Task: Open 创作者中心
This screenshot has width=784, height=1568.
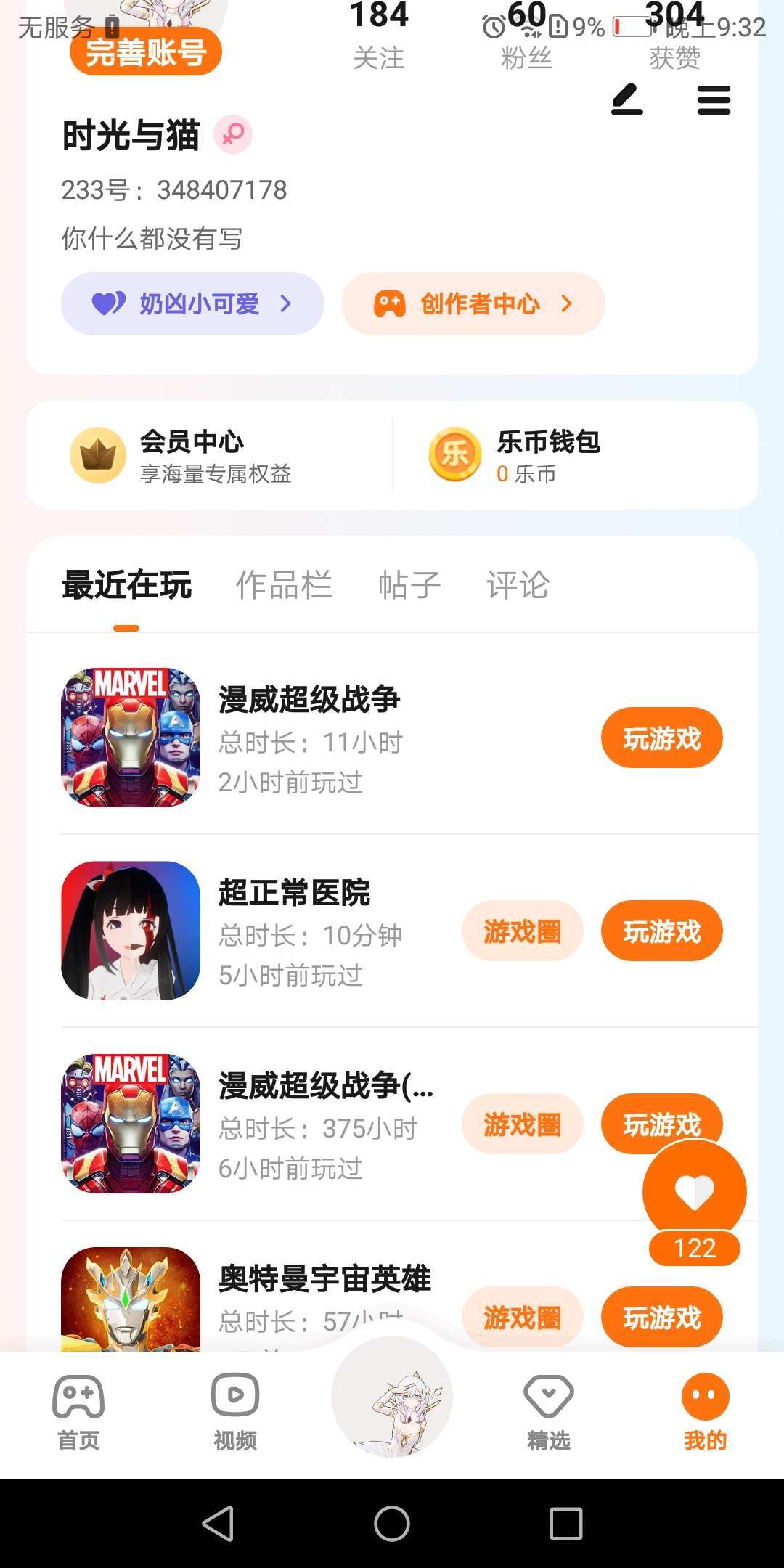Action: click(x=473, y=303)
